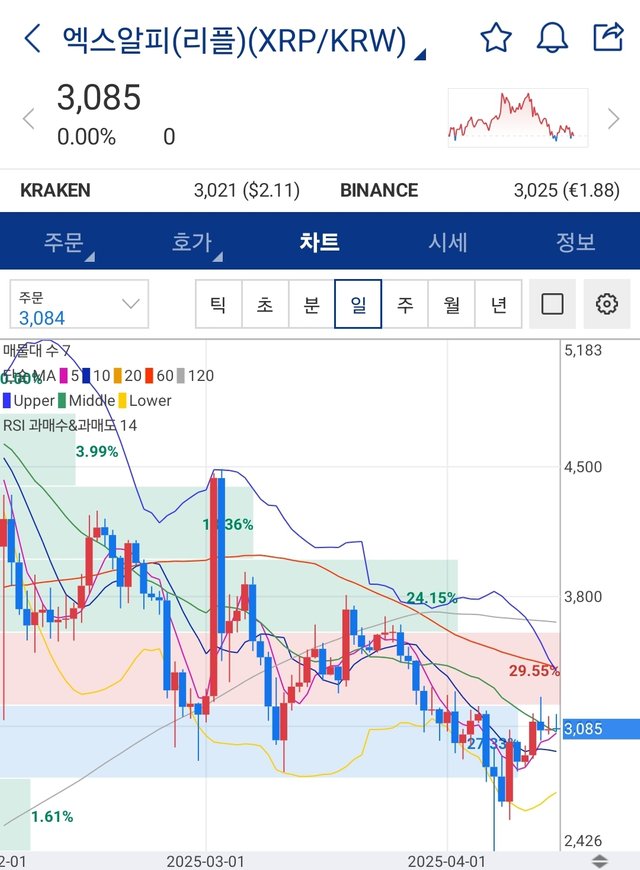Go back using the top-left arrow
The width and height of the screenshot is (640, 870).
[33, 39]
